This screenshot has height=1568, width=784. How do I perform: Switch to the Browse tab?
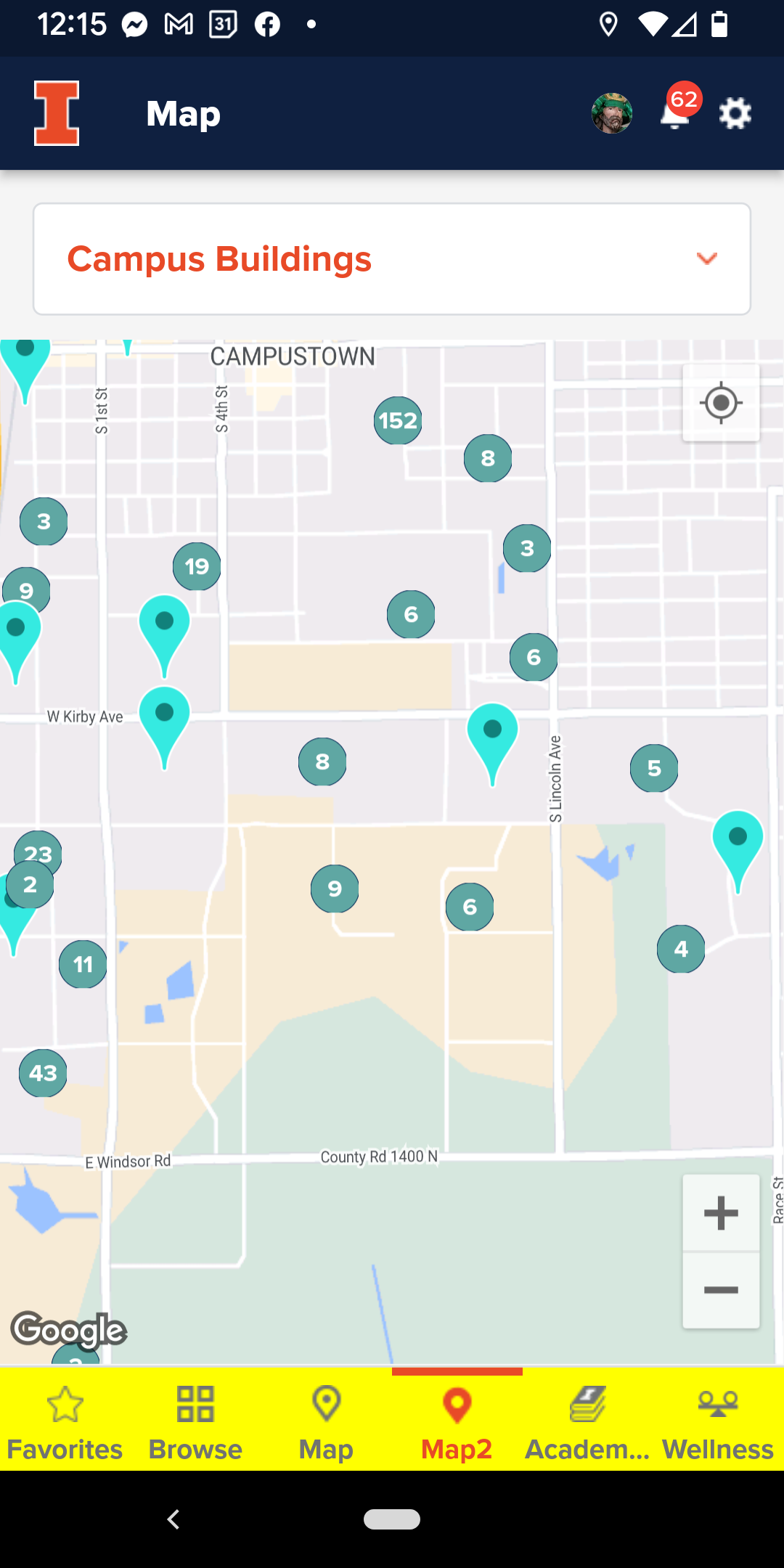(x=195, y=1420)
